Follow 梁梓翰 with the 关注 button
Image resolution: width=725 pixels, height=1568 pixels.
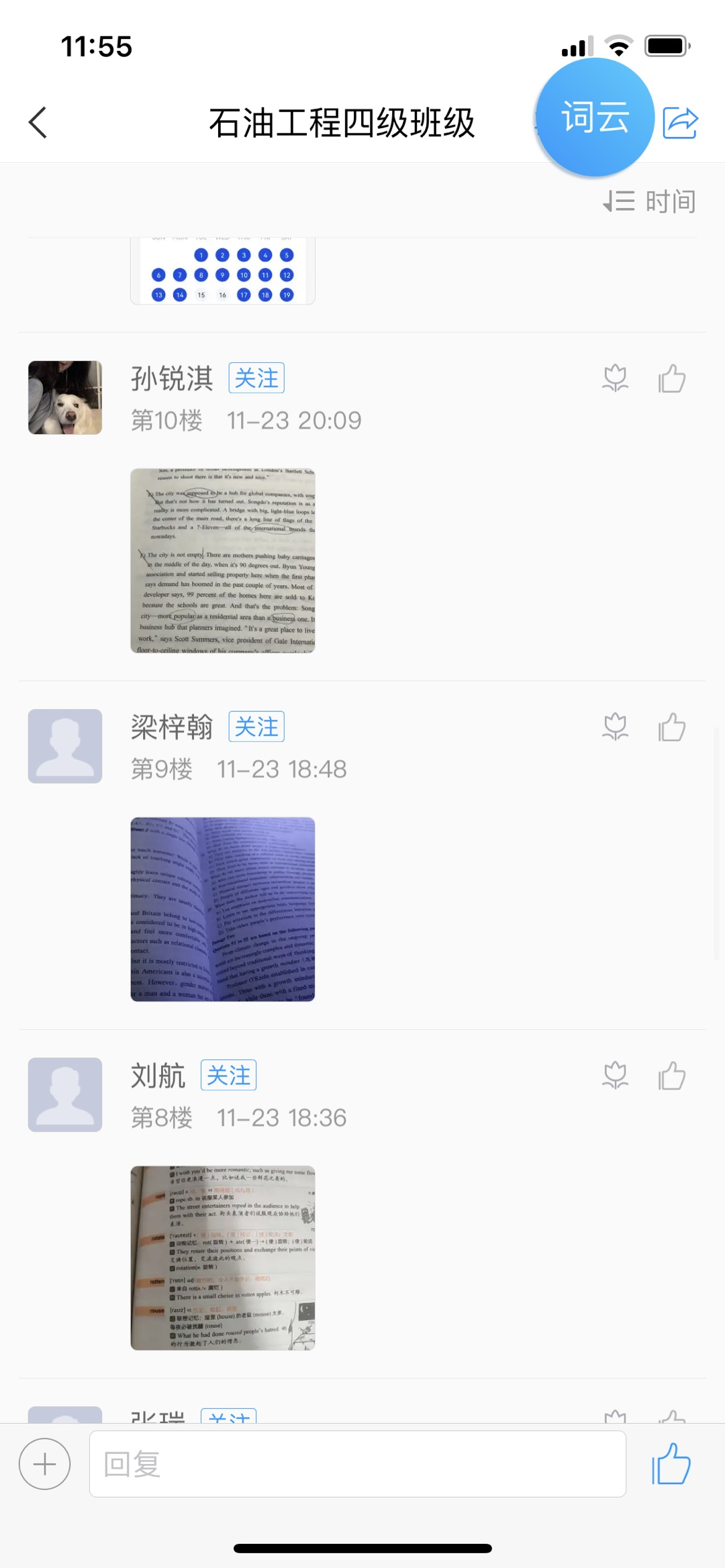point(256,727)
